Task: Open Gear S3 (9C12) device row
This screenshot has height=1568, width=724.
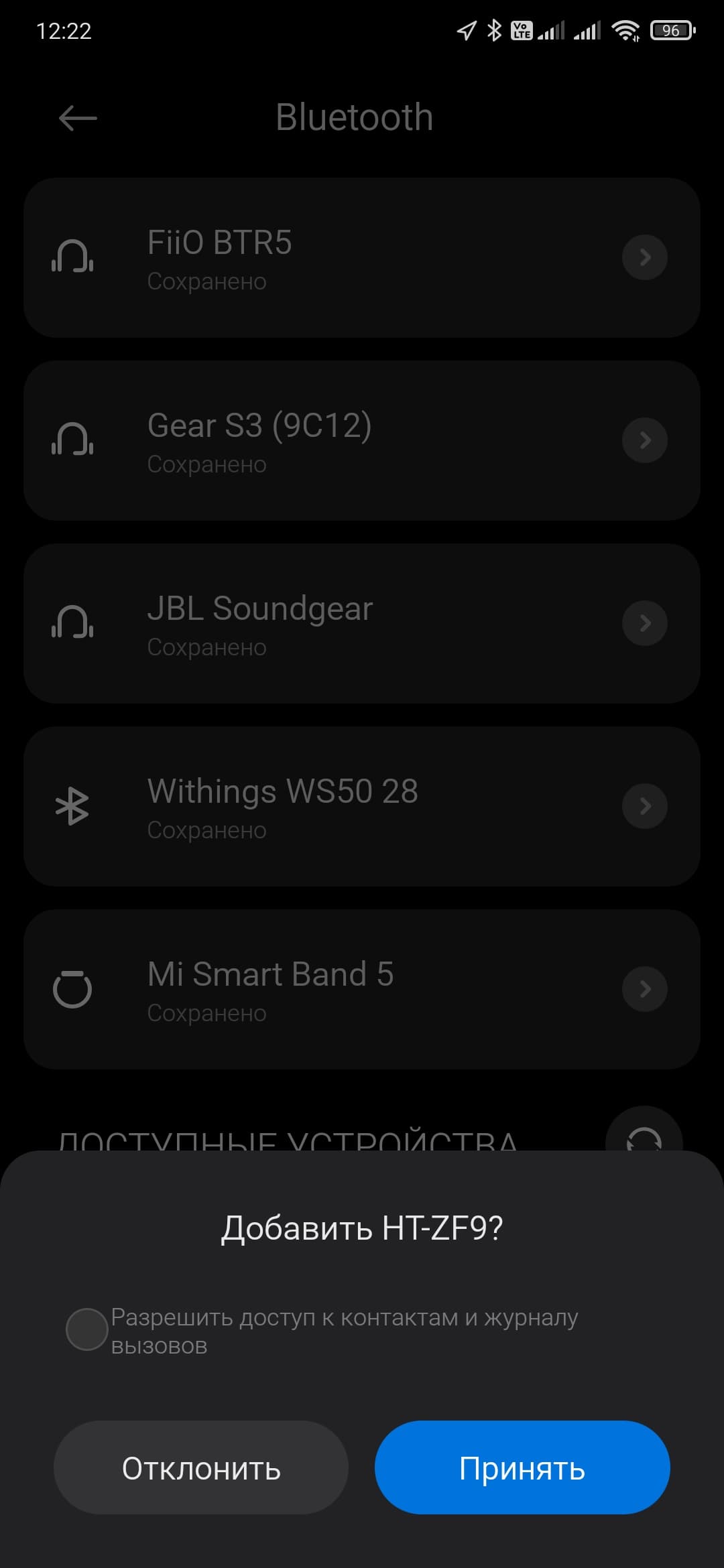Action: click(x=362, y=440)
